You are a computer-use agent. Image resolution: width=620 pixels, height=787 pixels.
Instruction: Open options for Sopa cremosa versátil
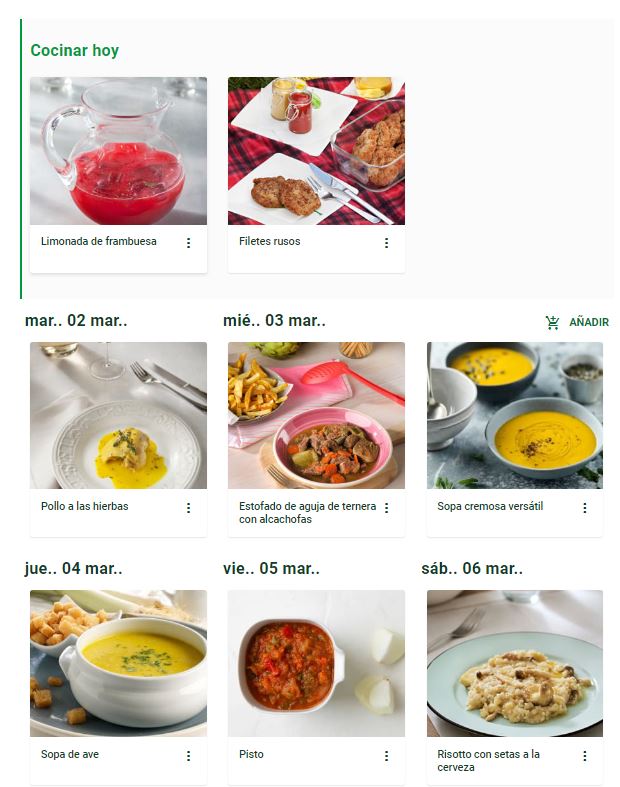coord(585,508)
